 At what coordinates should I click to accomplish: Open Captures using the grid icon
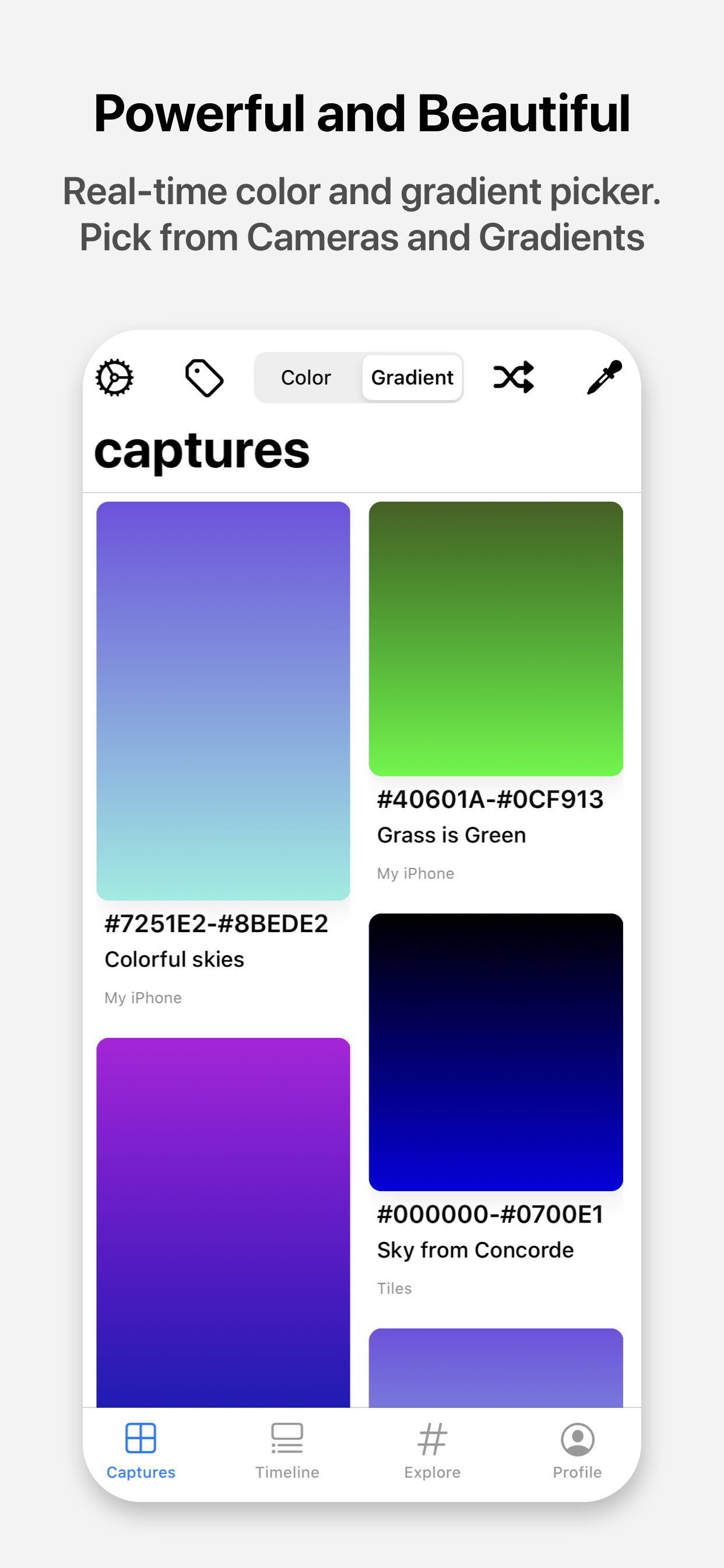click(140, 1438)
